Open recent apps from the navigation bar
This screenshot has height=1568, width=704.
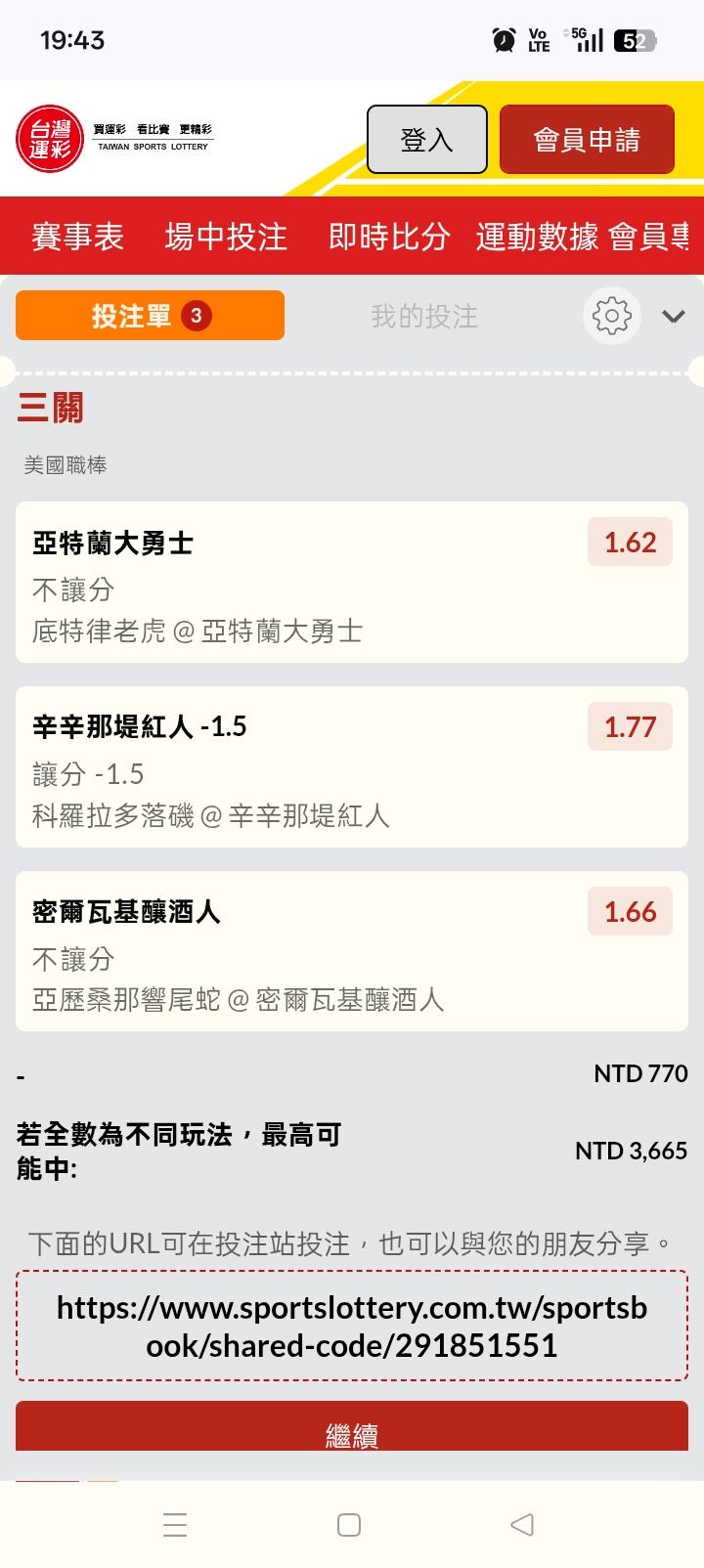(175, 1524)
